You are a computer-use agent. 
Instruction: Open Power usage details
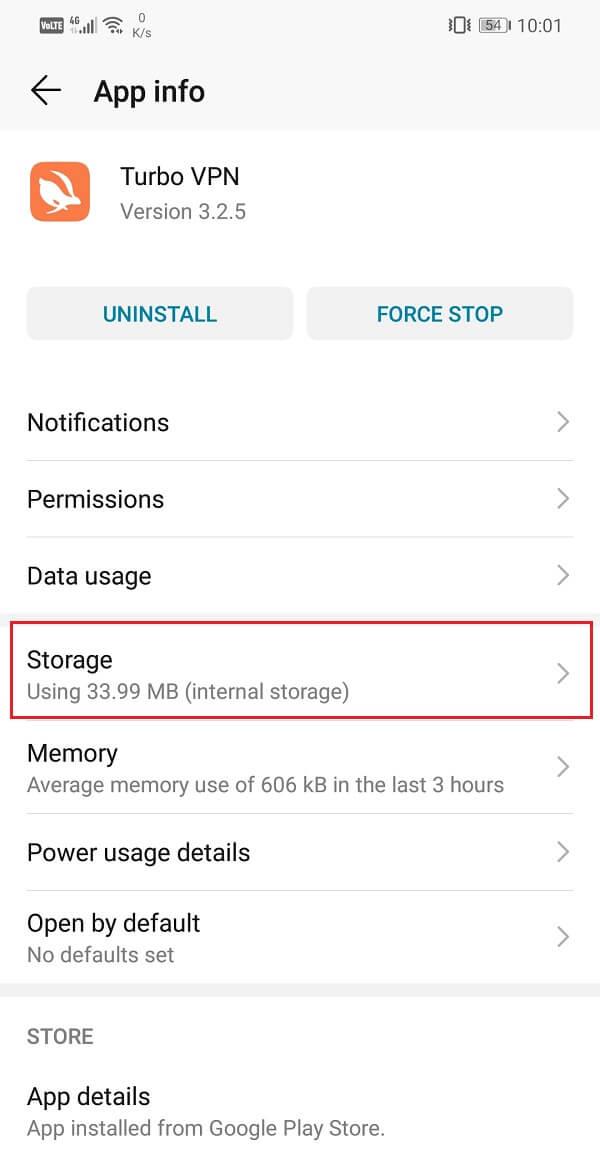[299, 853]
